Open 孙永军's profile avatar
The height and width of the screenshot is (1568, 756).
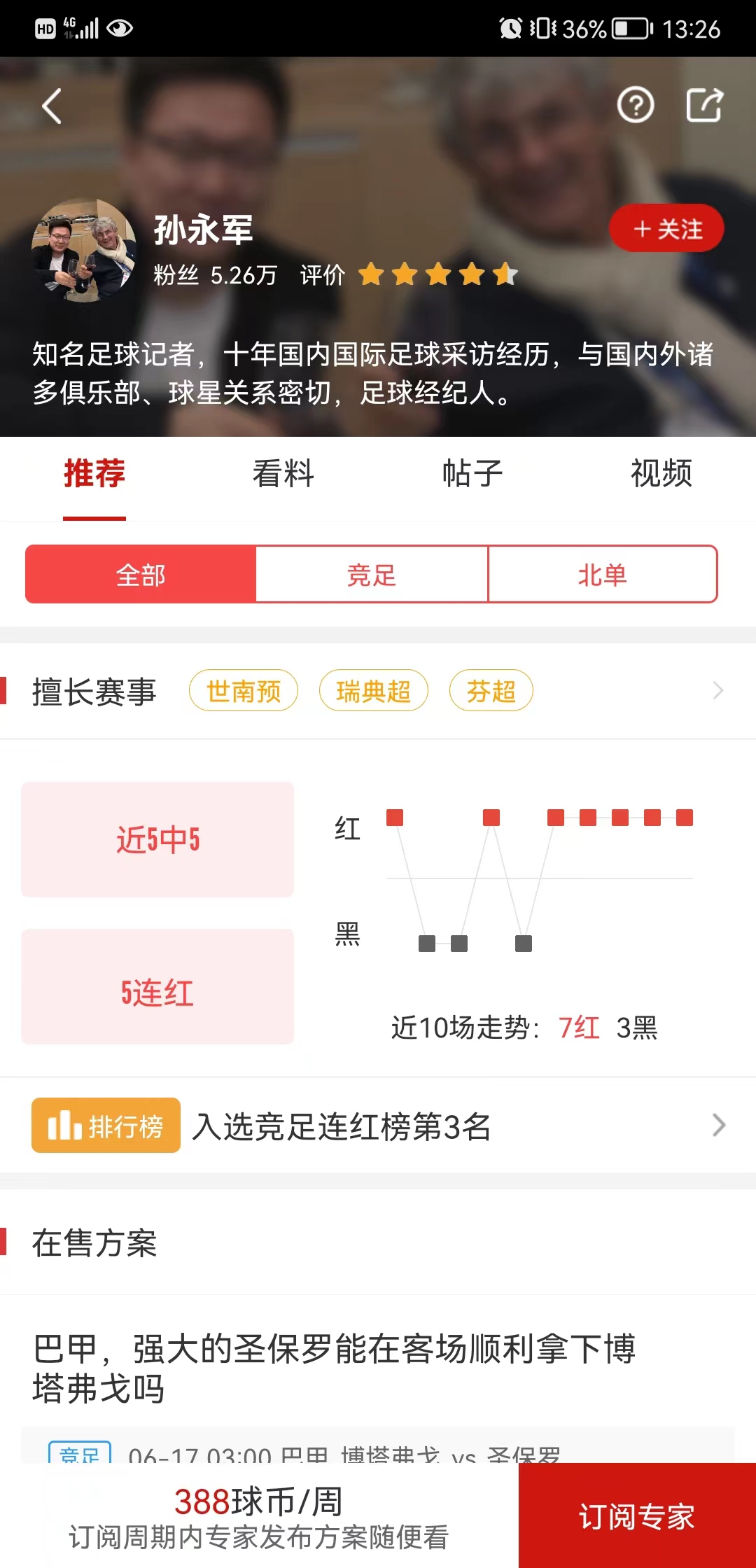coord(84,250)
